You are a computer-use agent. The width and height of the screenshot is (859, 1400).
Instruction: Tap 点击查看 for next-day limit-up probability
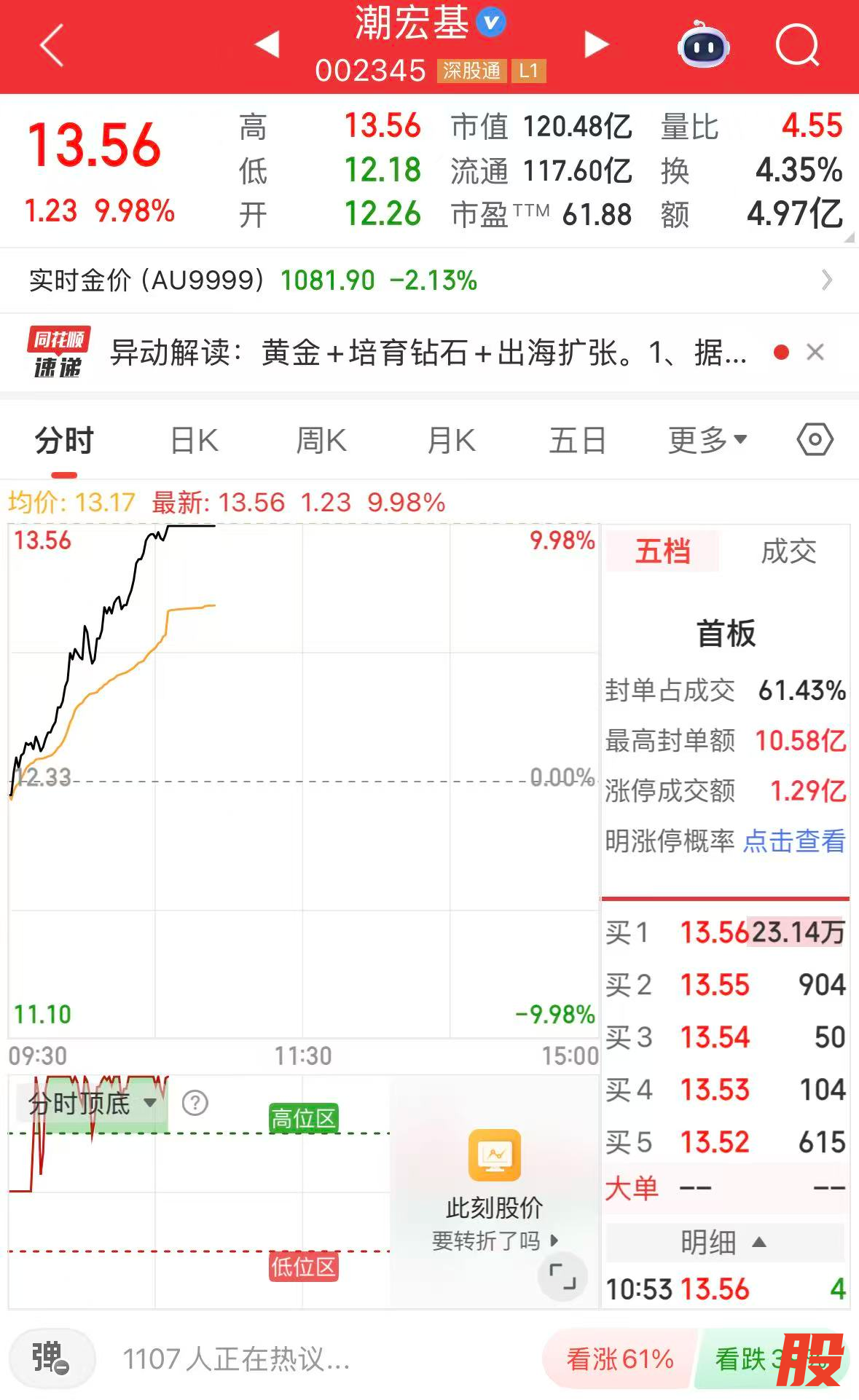pyautogui.click(x=794, y=841)
